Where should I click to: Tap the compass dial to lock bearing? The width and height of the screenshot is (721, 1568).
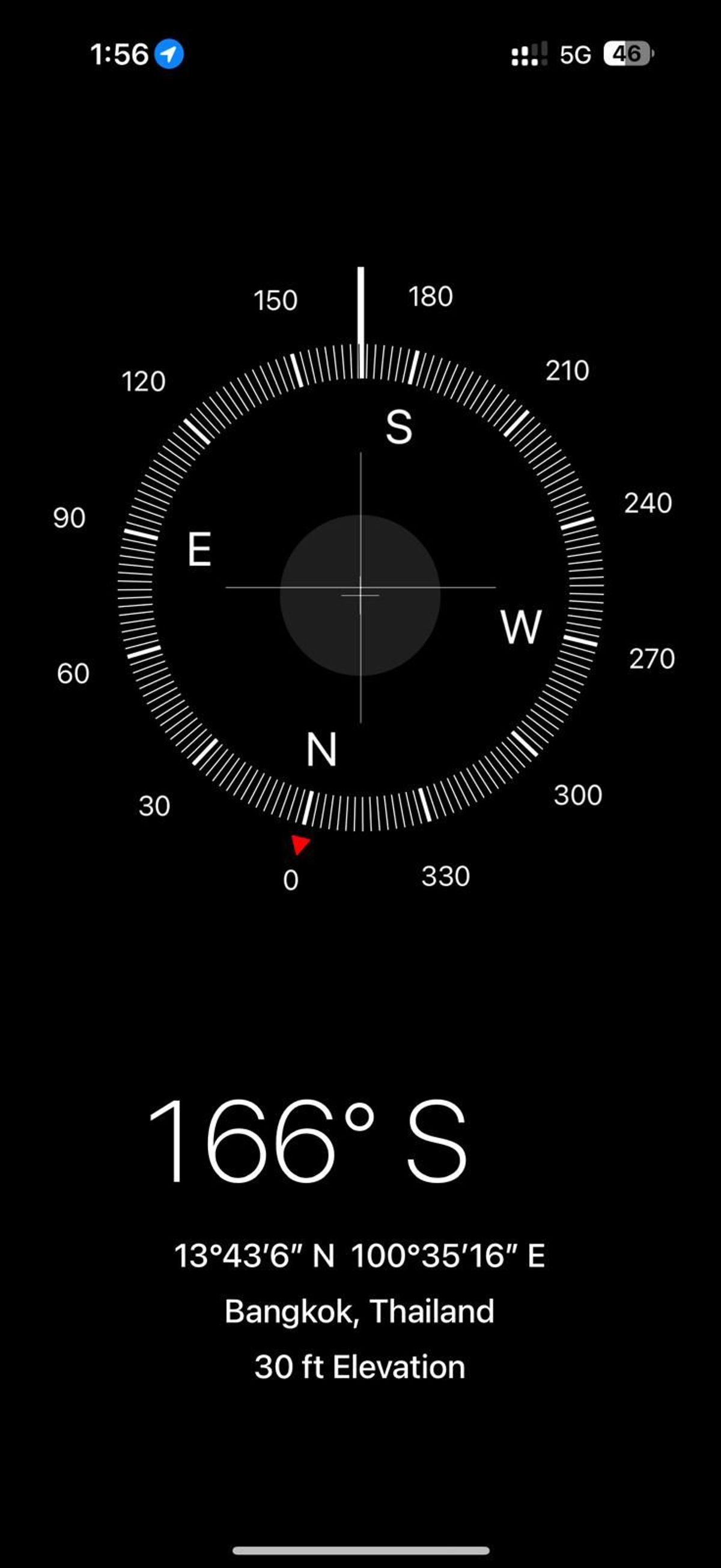click(360, 588)
